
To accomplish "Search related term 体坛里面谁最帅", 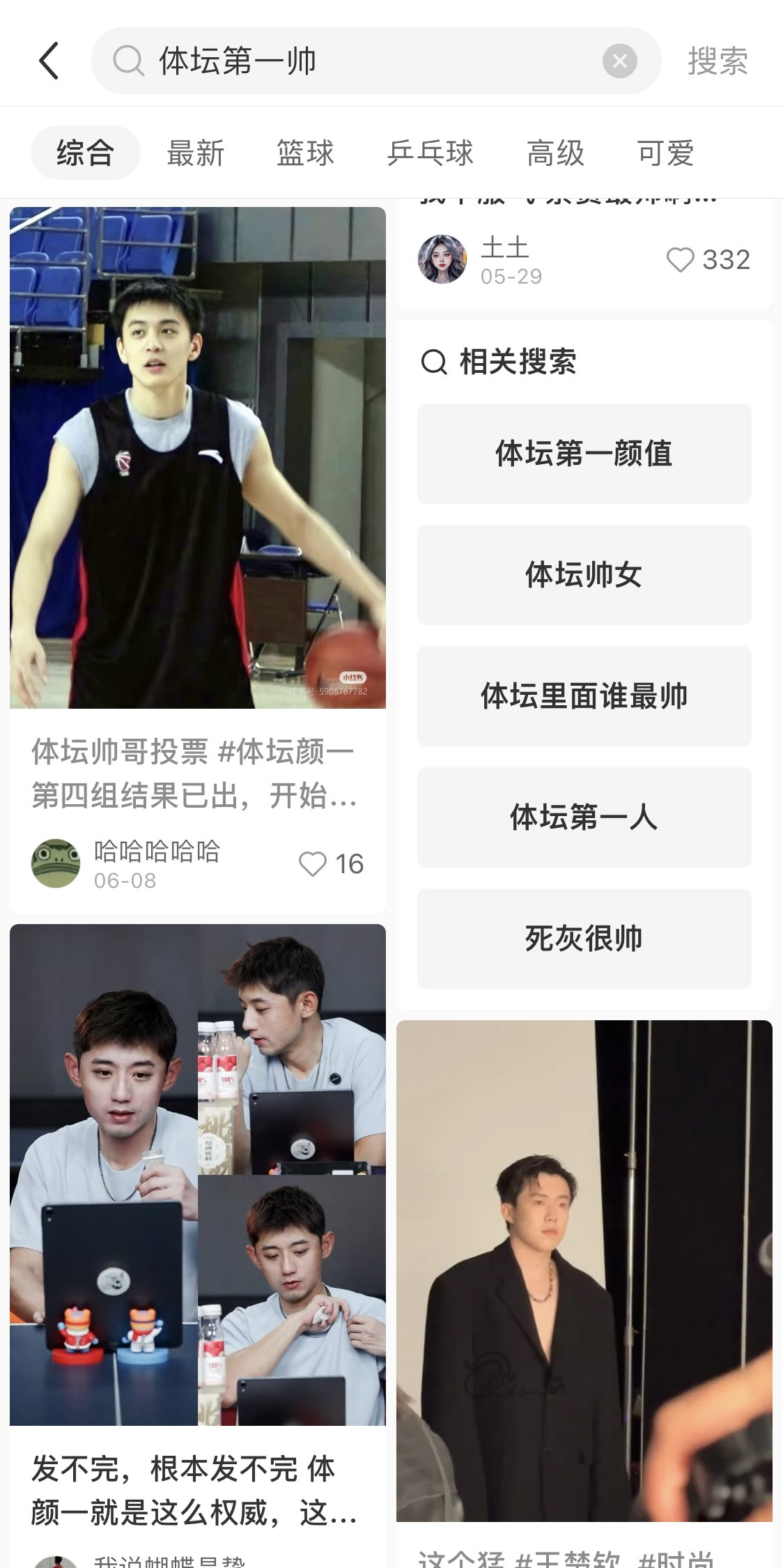I will point(584,696).
